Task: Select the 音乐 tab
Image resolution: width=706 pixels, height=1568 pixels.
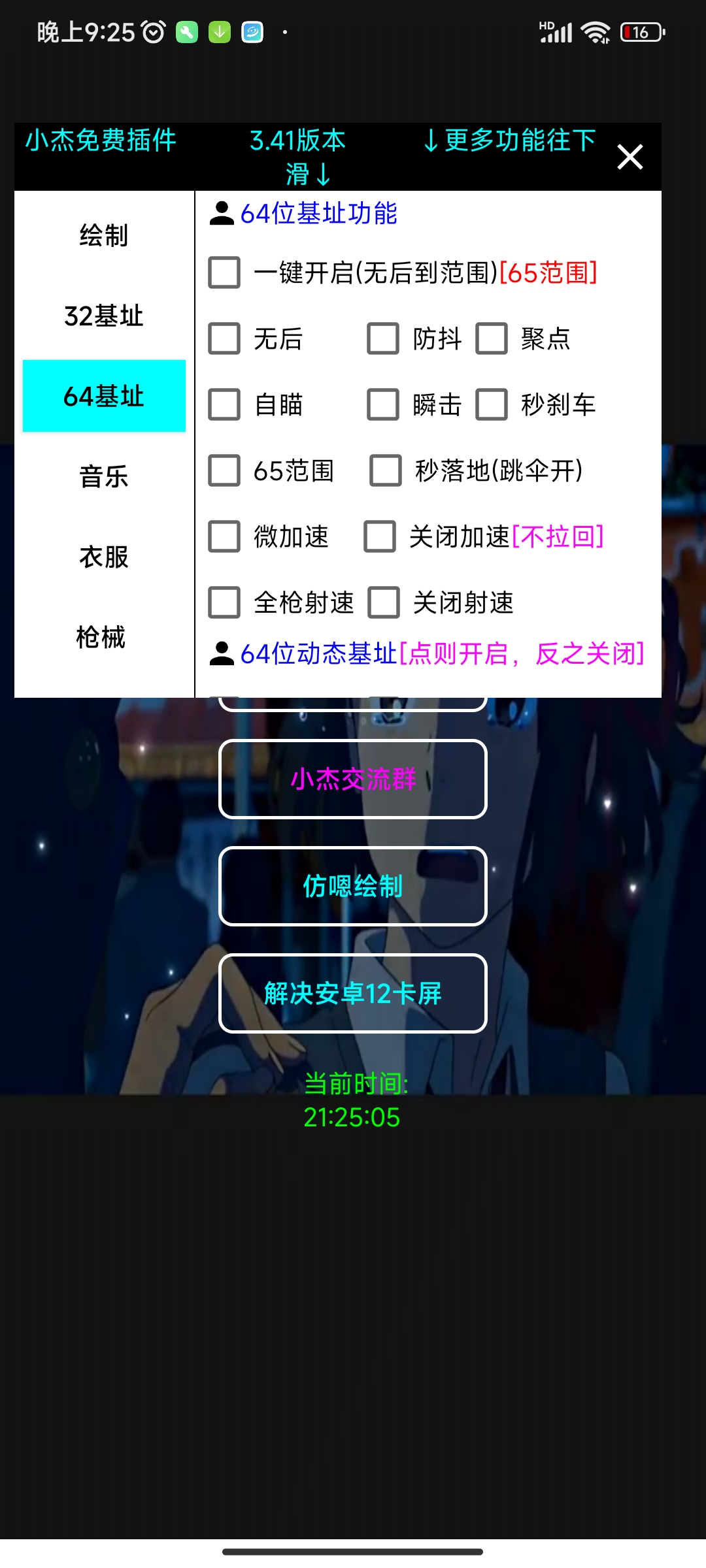Action: pyautogui.click(x=104, y=476)
